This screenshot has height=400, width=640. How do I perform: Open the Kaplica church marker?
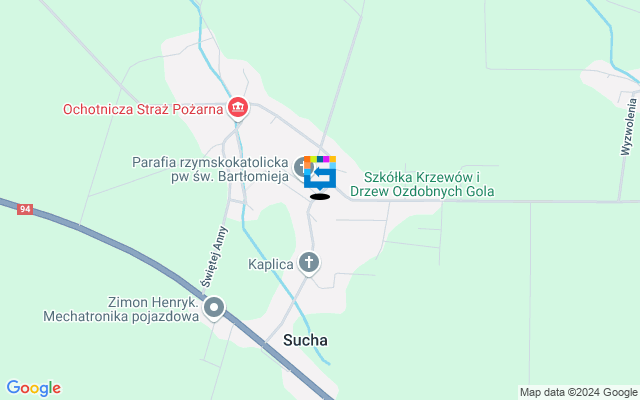click(x=310, y=264)
